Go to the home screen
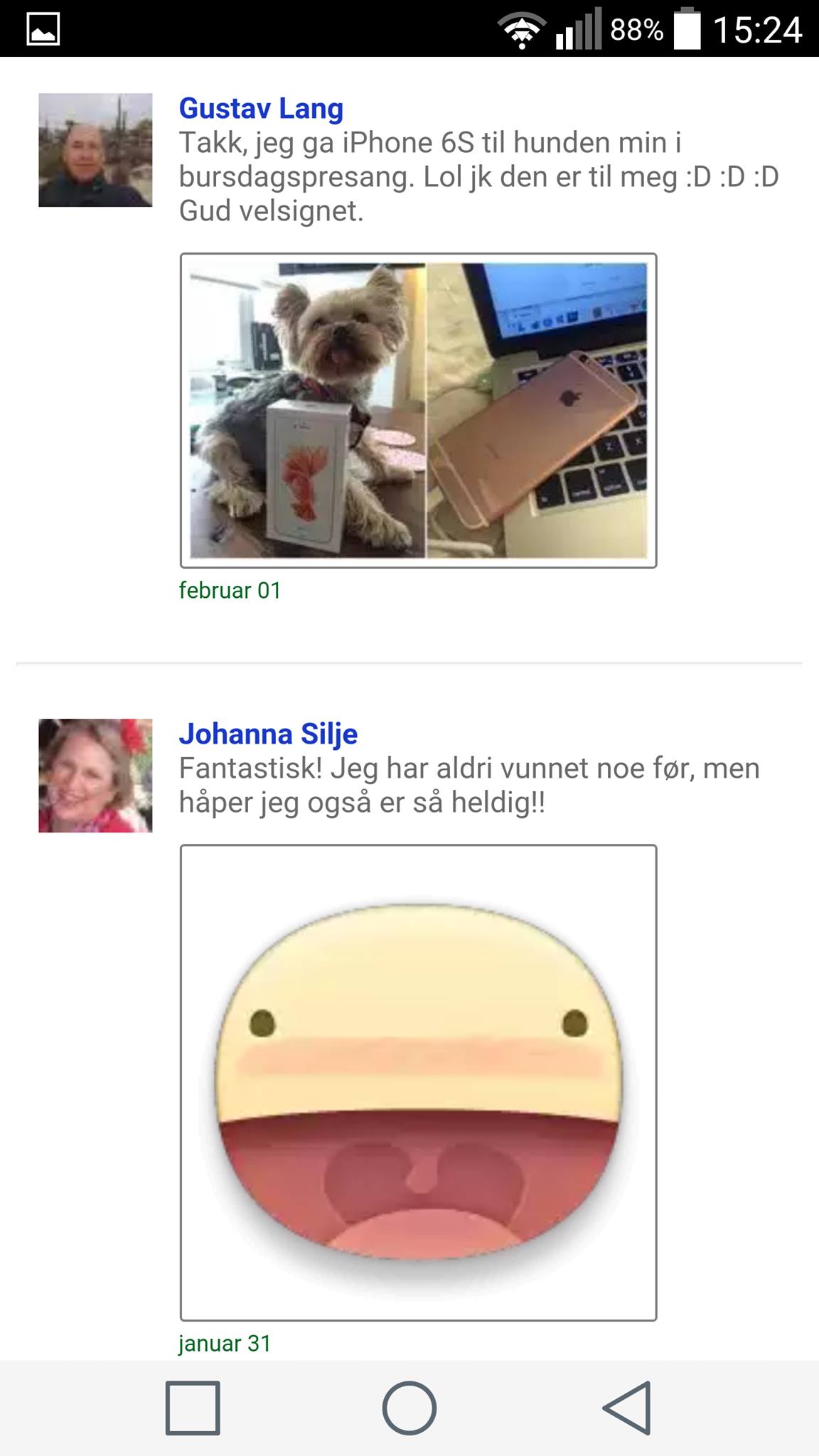This screenshot has height=1456, width=819. pos(409,1408)
